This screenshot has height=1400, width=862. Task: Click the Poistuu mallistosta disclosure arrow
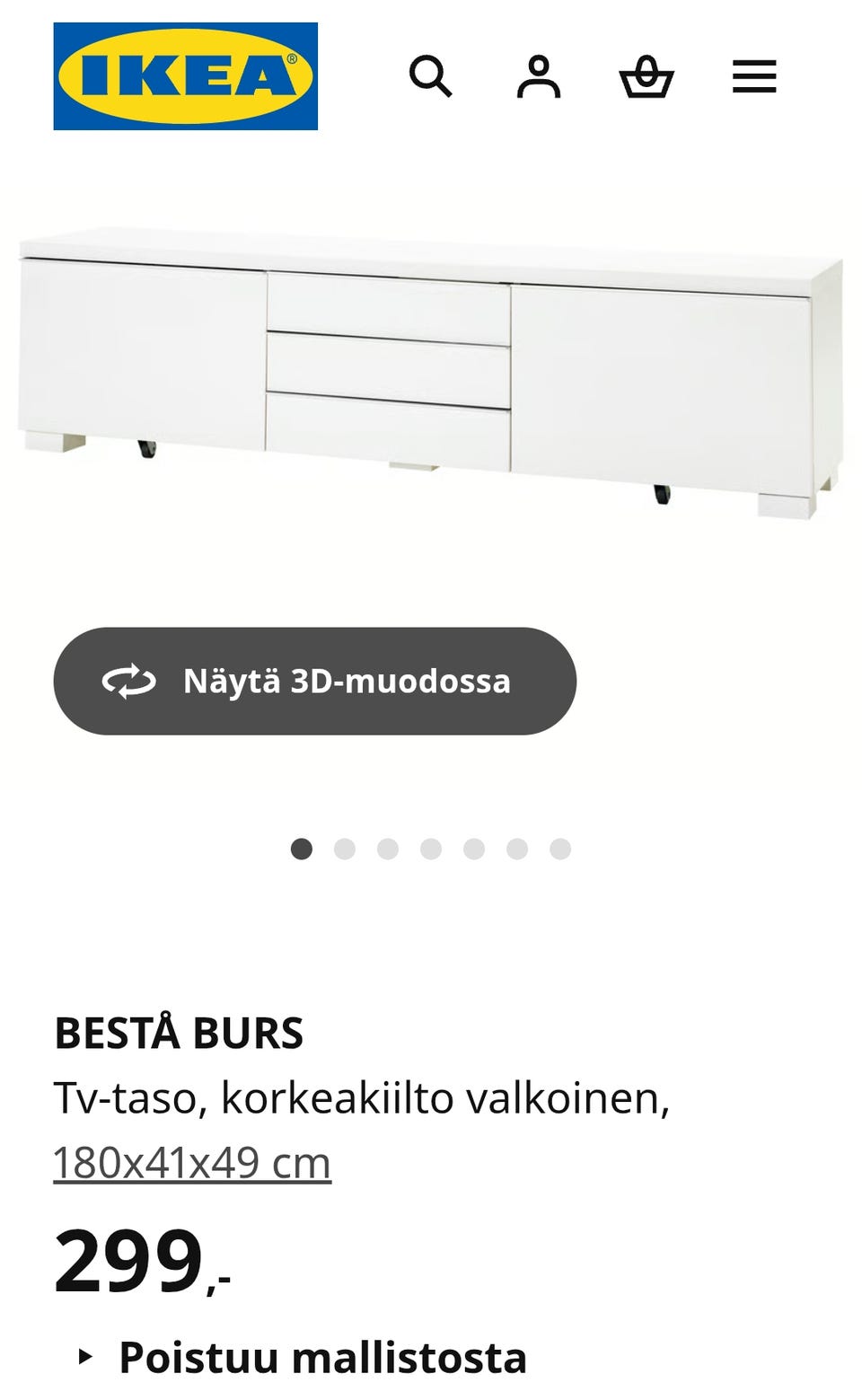point(85,1354)
